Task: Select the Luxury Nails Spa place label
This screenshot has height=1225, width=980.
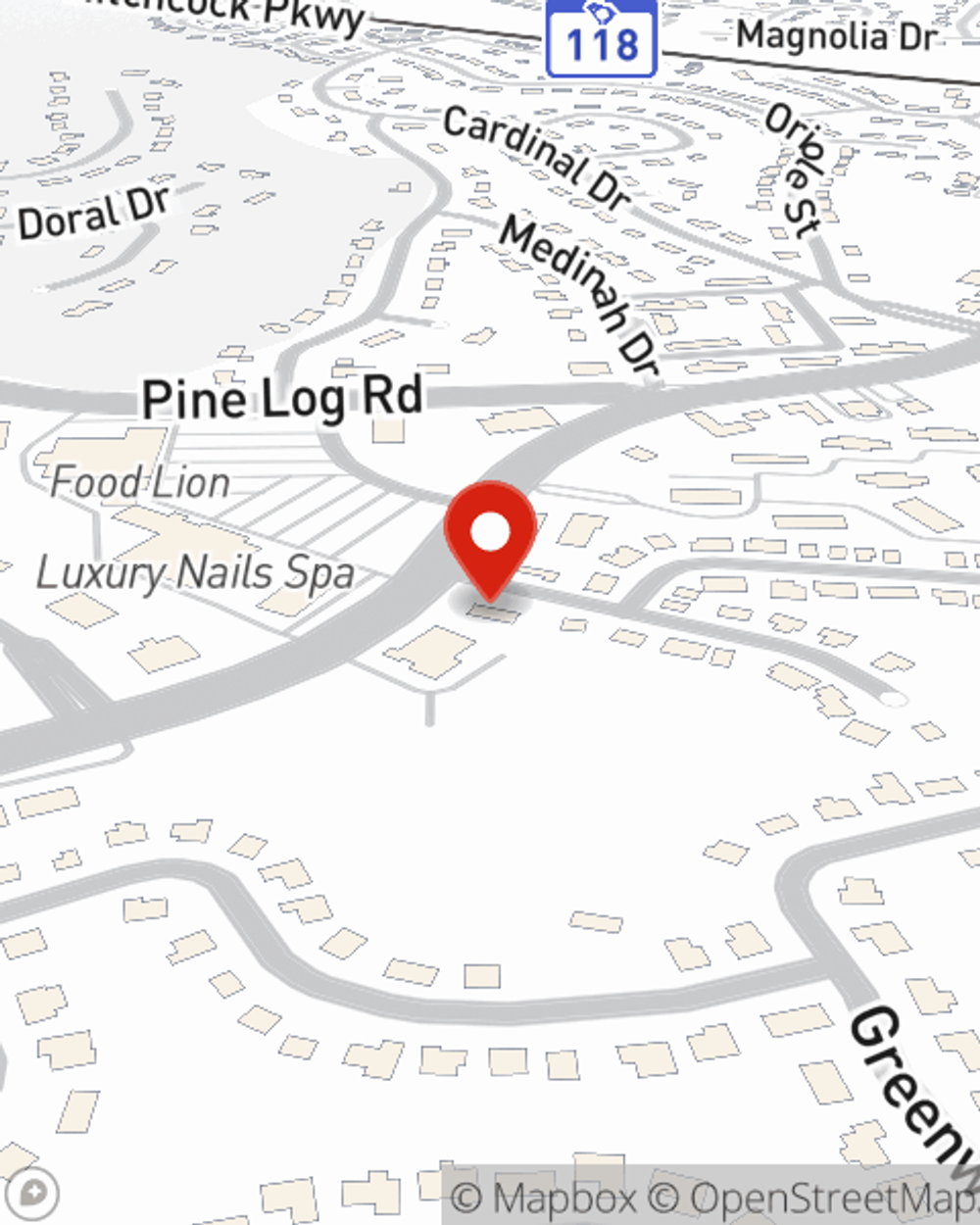Action: point(195,573)
